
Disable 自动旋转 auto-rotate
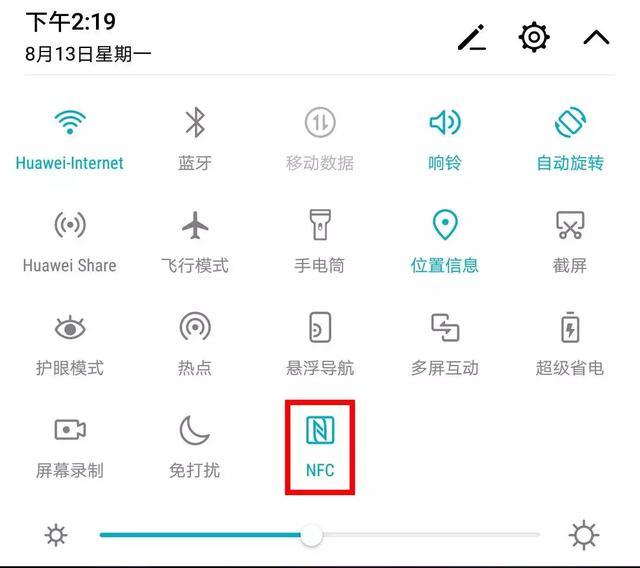click(x=570, y=124)
